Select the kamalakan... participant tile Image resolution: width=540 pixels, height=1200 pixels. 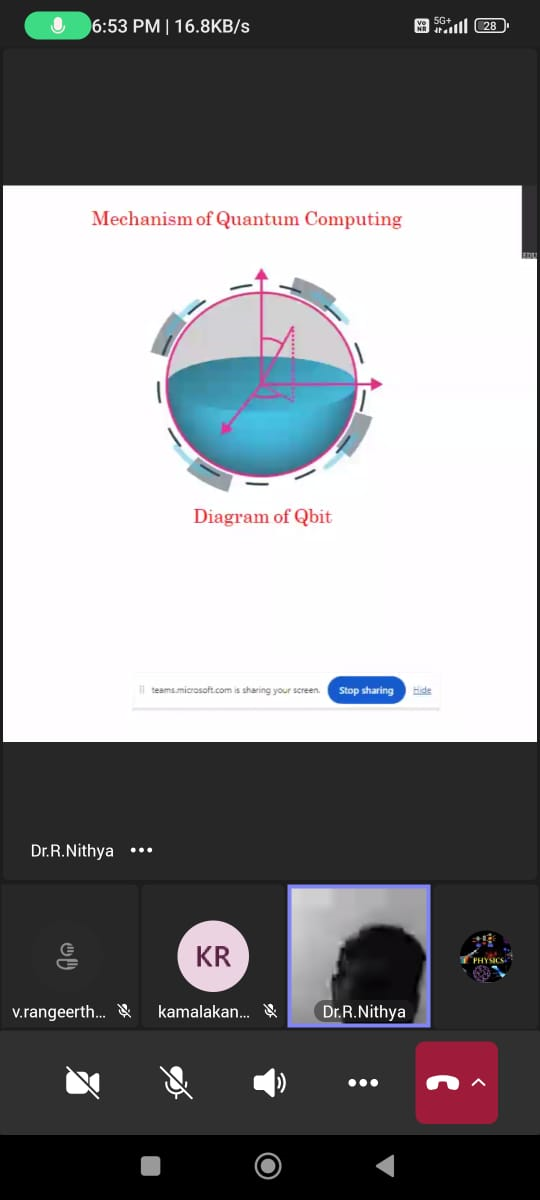tap(213, 956)
